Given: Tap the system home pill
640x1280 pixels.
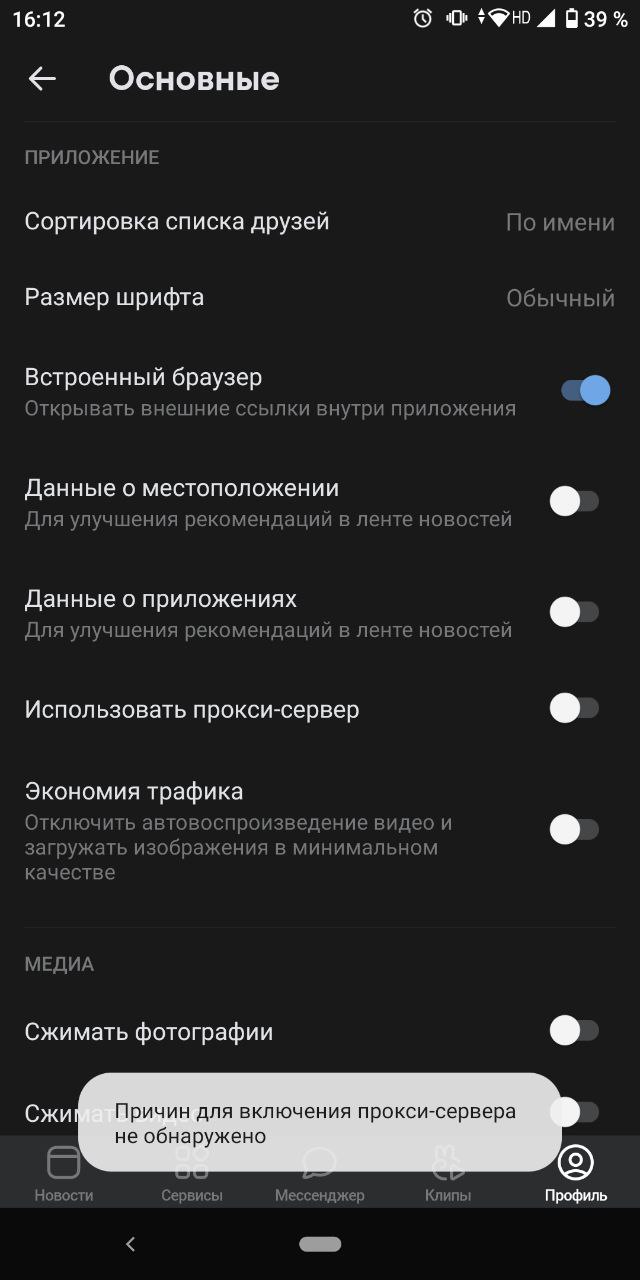Looking at the screenshot, I should [x=320, y=1244].
